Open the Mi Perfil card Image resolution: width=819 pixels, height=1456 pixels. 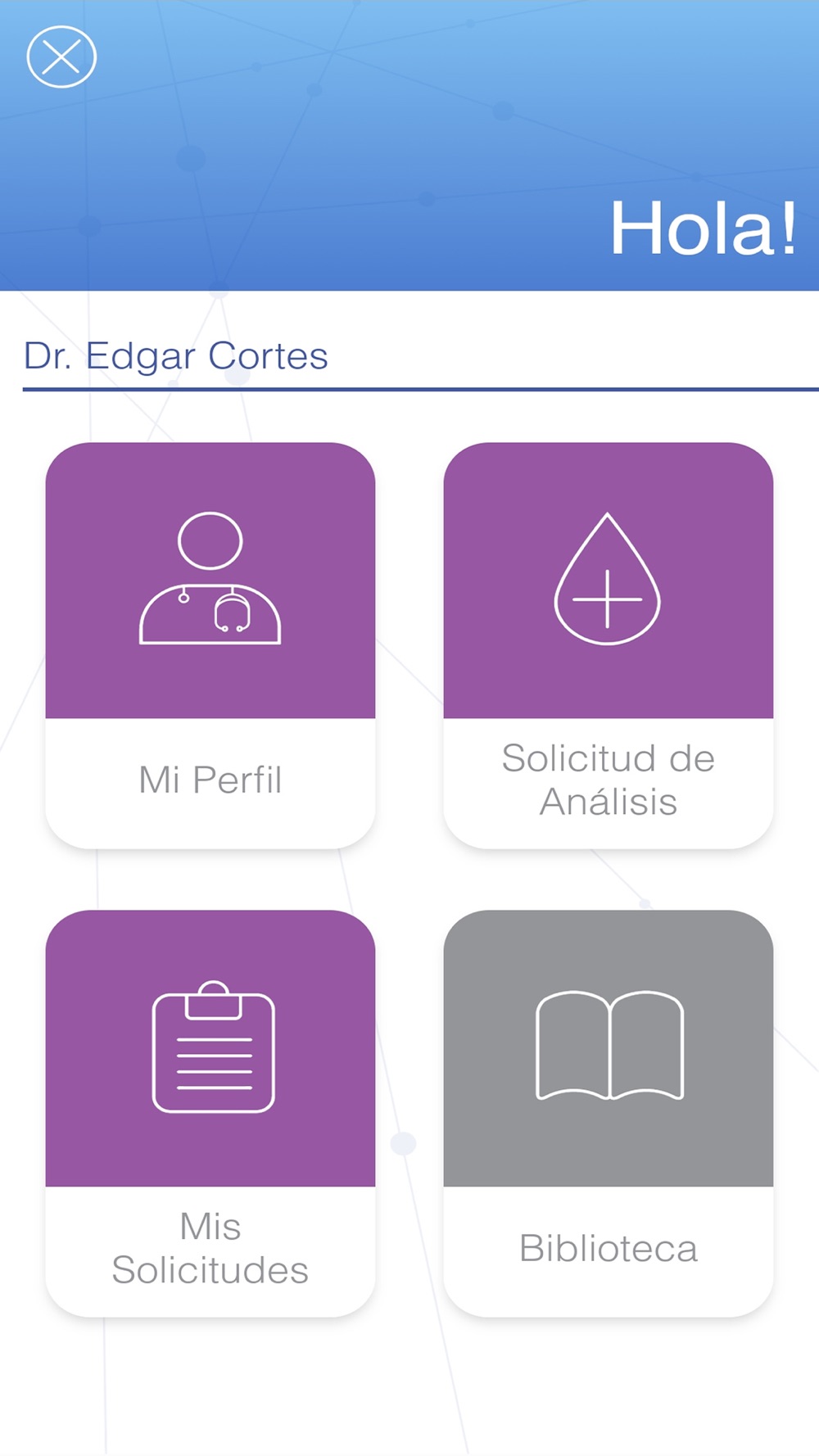[x=210, y=644]
